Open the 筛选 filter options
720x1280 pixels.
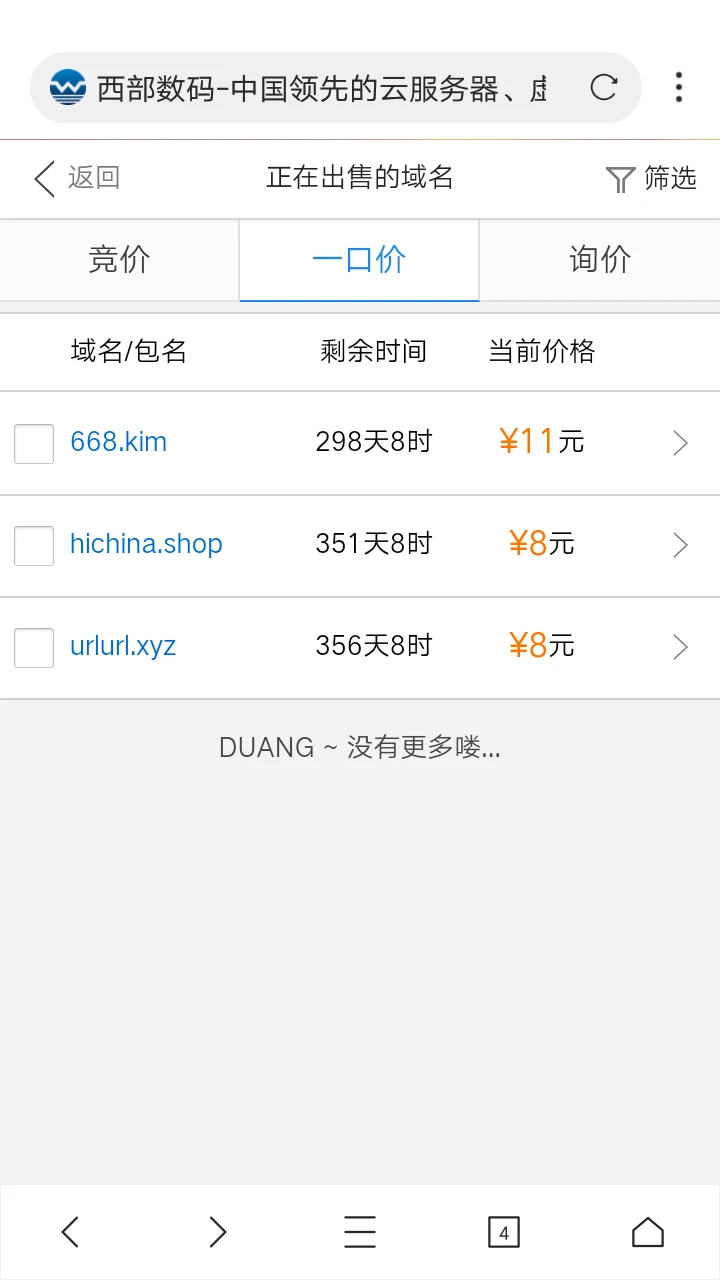point(651,179)
